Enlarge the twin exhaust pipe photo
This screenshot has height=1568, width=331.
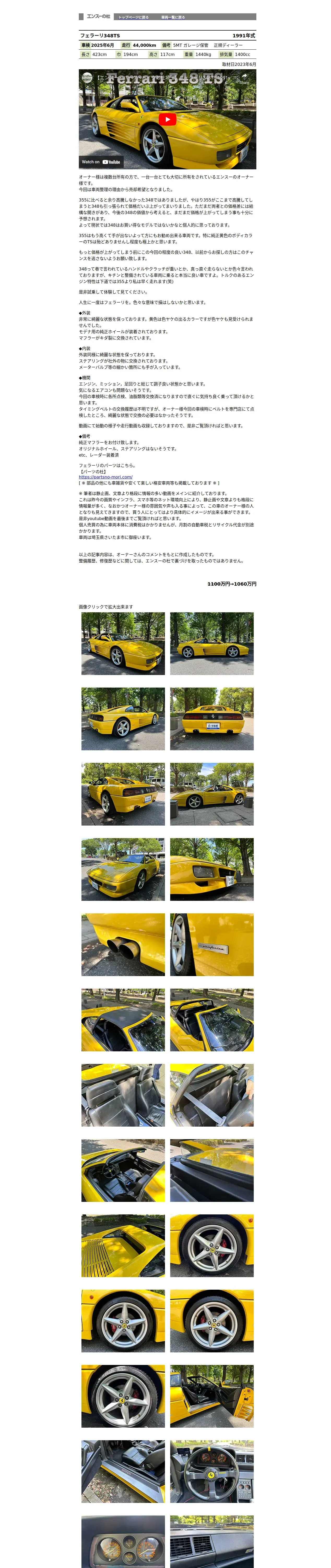[123, 945]
